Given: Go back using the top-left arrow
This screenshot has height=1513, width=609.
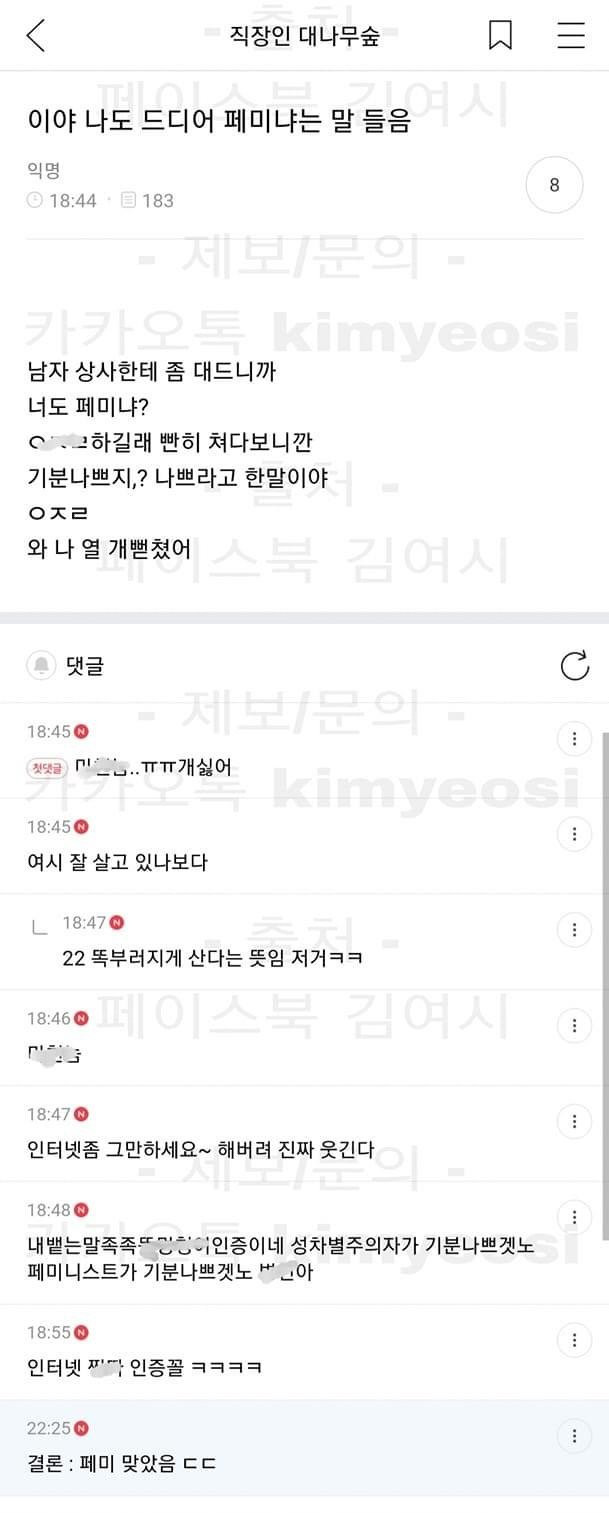Looking at the screenshot, I should click(36, 36).
